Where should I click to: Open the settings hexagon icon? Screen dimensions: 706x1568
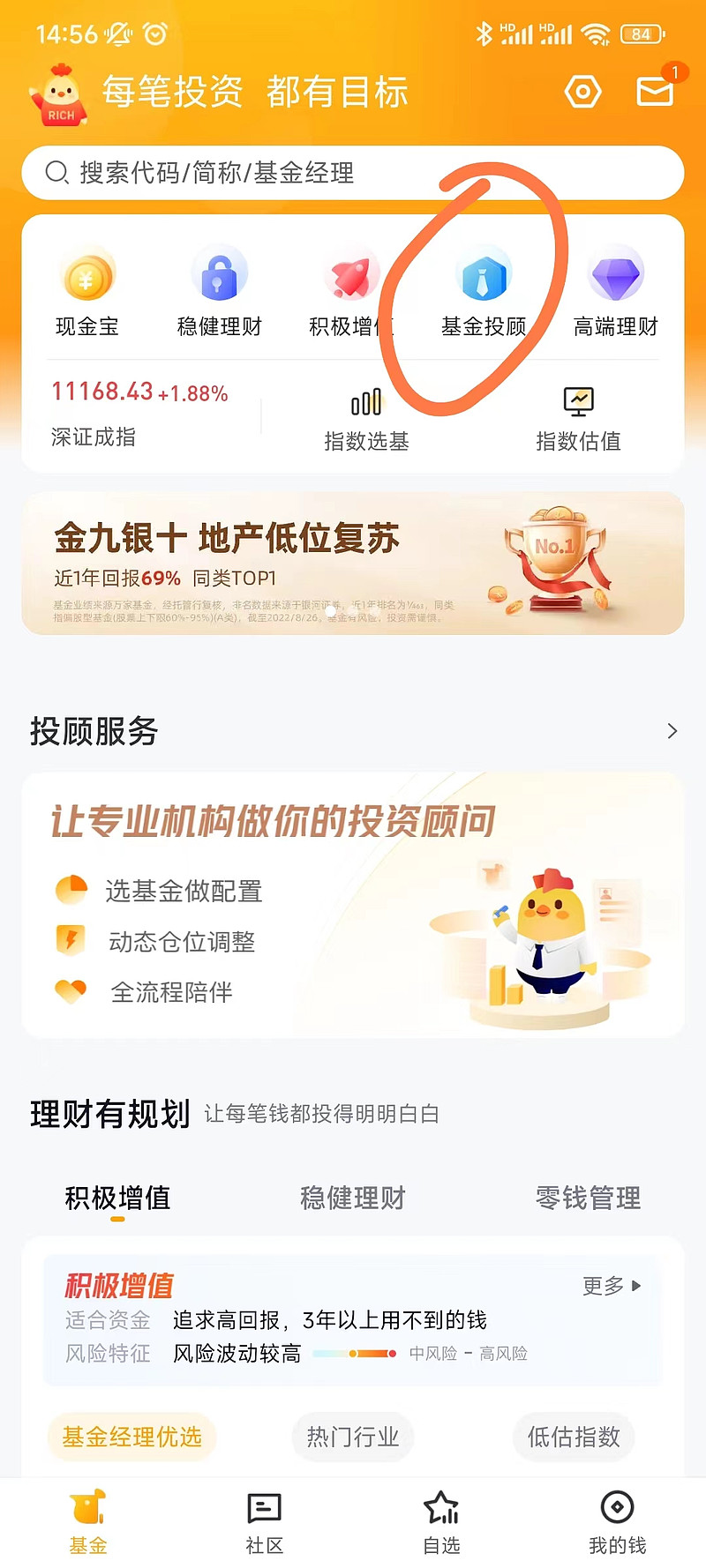(x=582, y=92)
